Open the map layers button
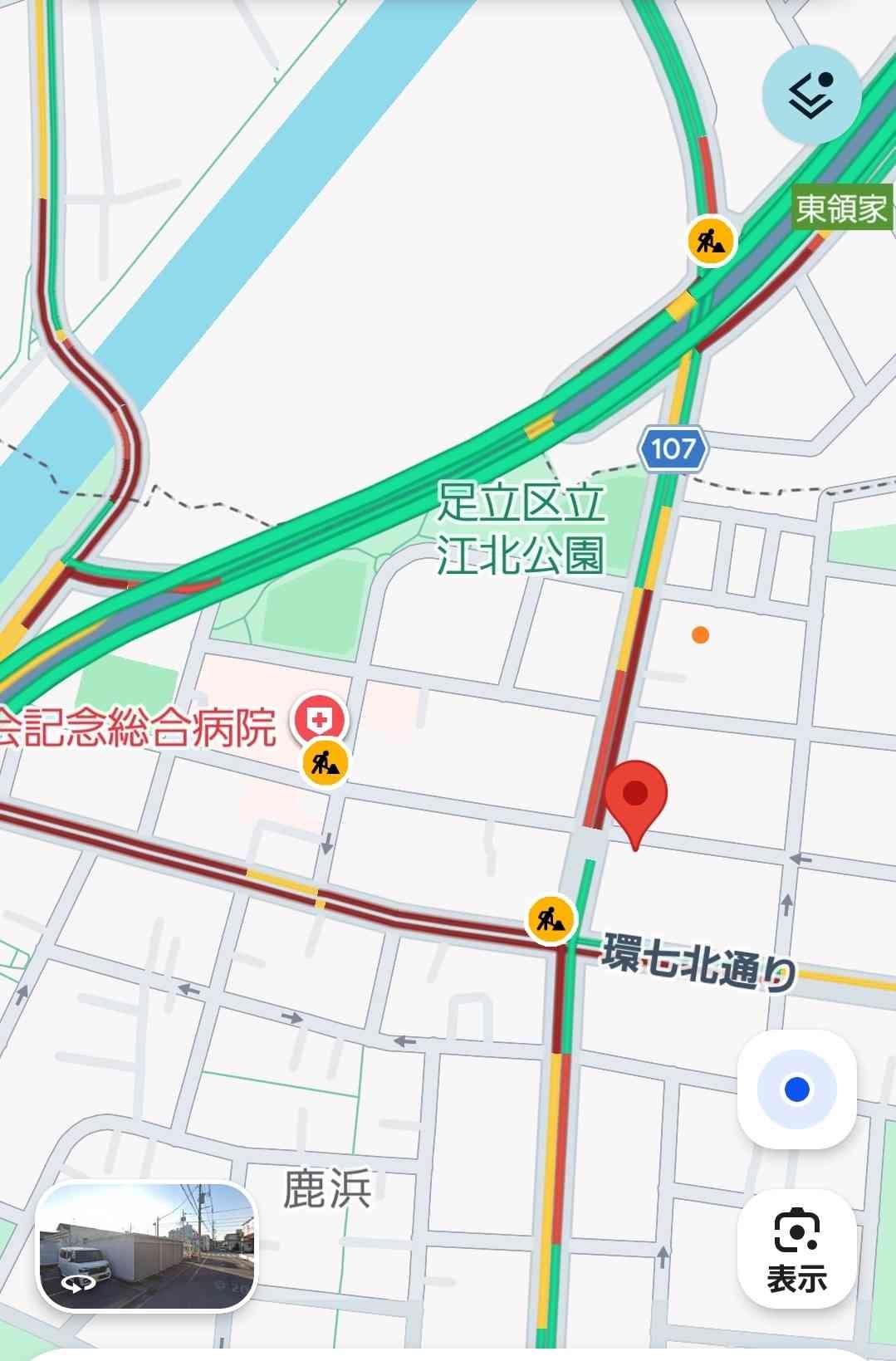The height and width of the screenshot is (1361, 896). pos(810,95)
